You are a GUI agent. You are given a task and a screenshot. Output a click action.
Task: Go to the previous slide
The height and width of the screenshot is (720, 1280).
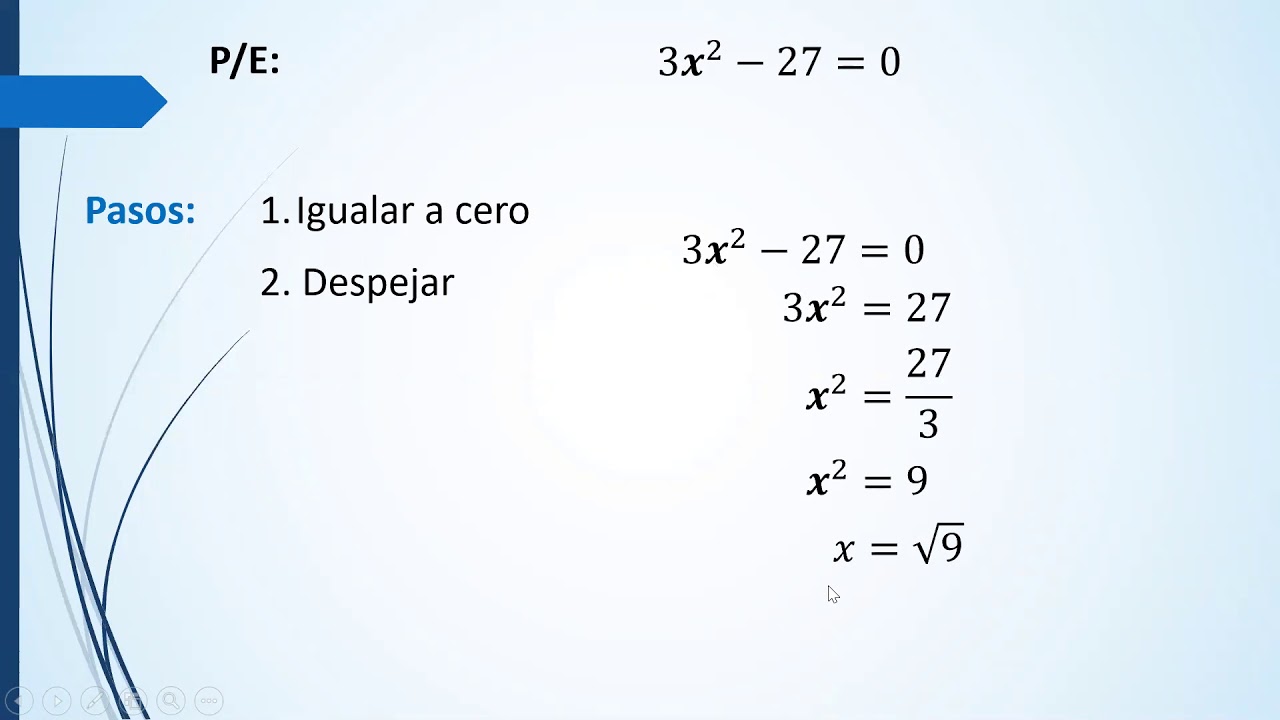point(19,701)
